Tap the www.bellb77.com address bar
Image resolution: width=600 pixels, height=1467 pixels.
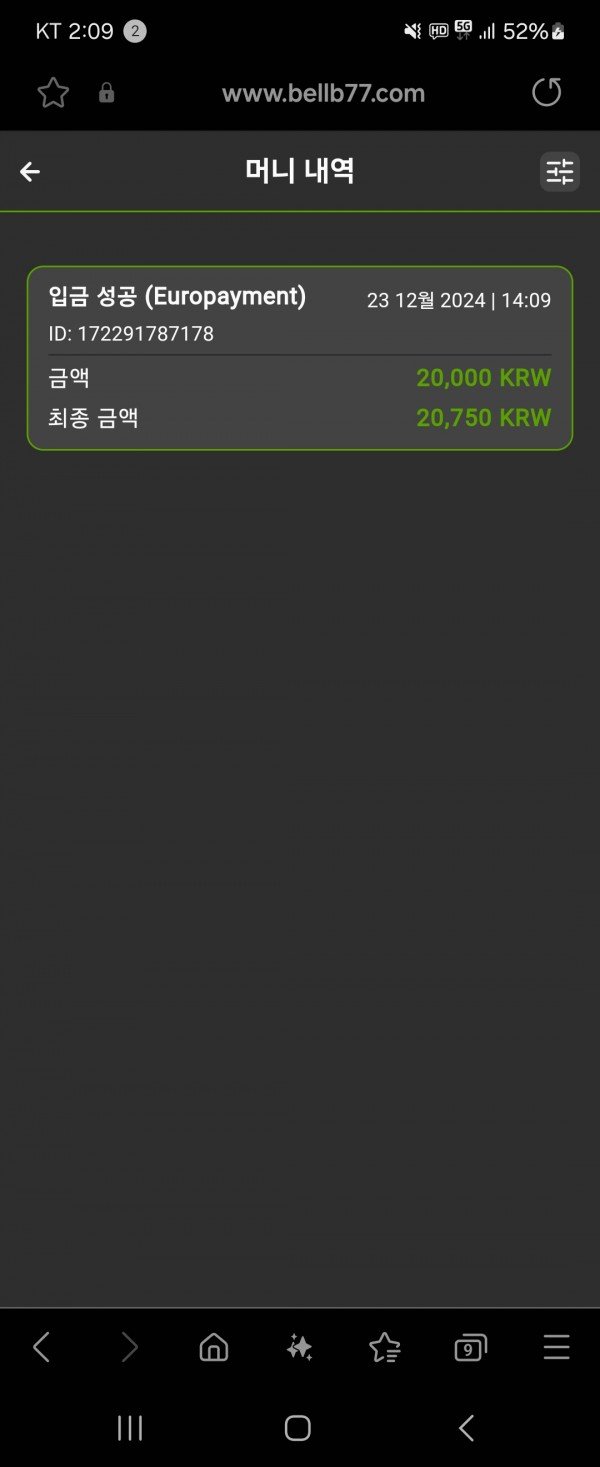click(x=323, y=93)
